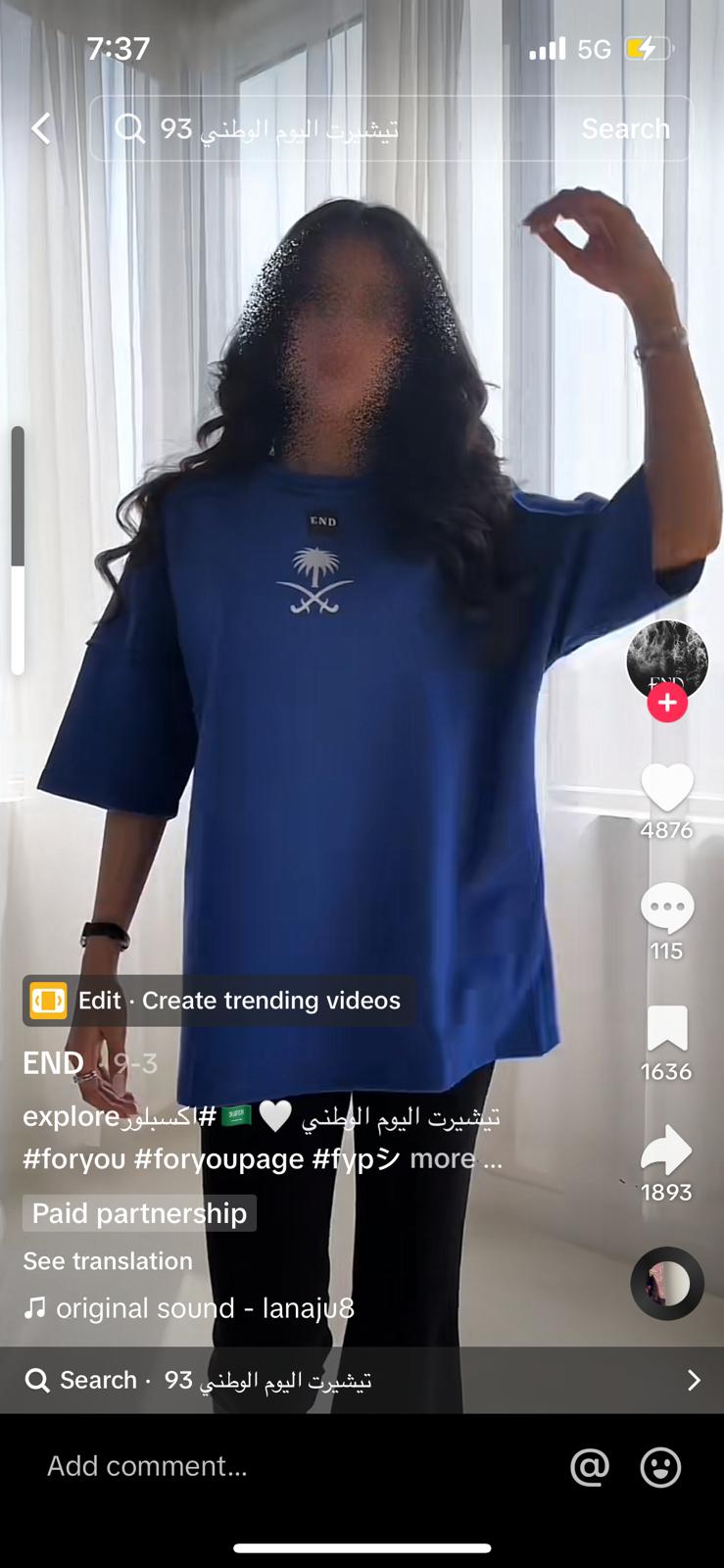Insert an emoji with the smiley icon

tap(660, 1467)
